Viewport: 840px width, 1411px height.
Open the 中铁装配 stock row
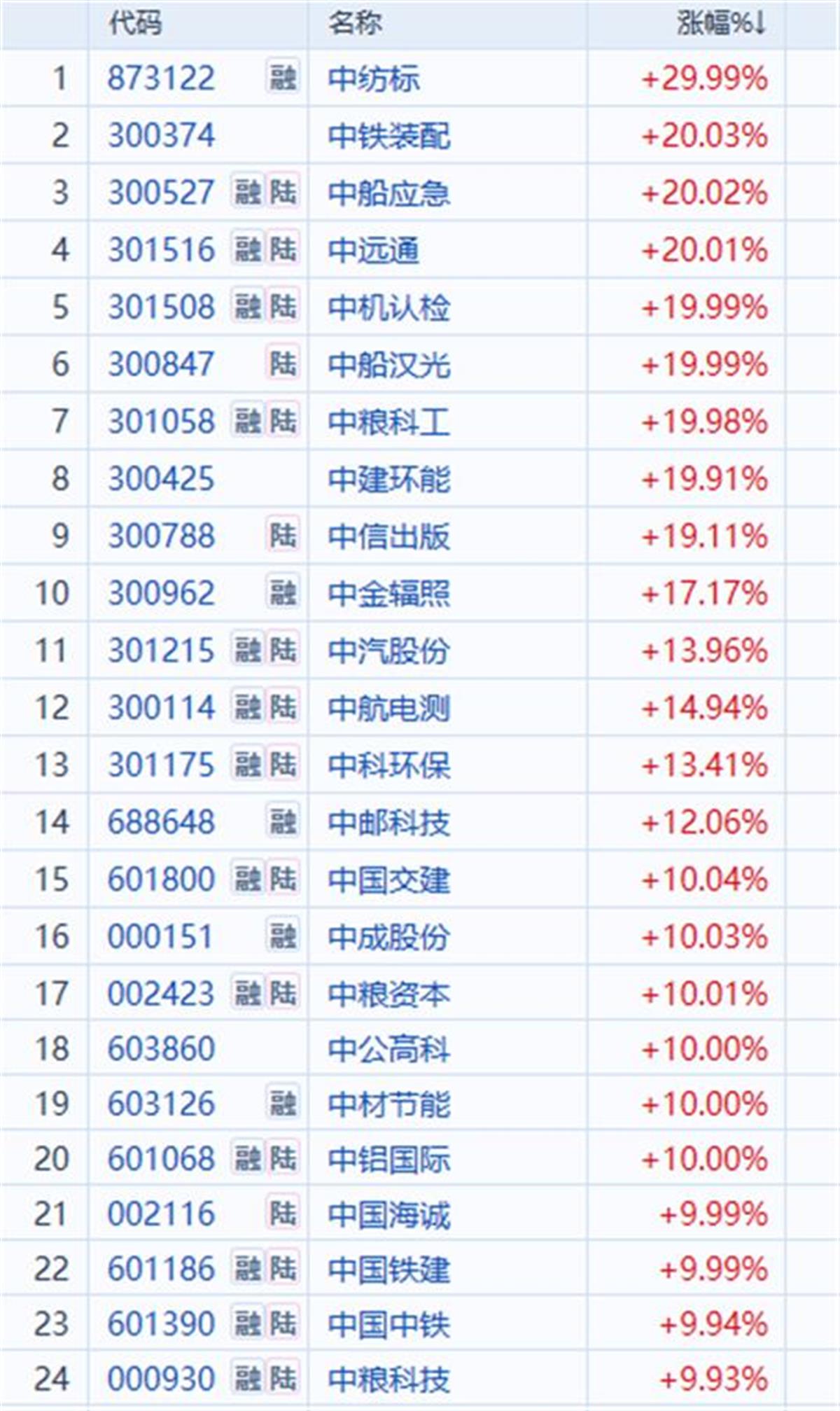[389, 136]
